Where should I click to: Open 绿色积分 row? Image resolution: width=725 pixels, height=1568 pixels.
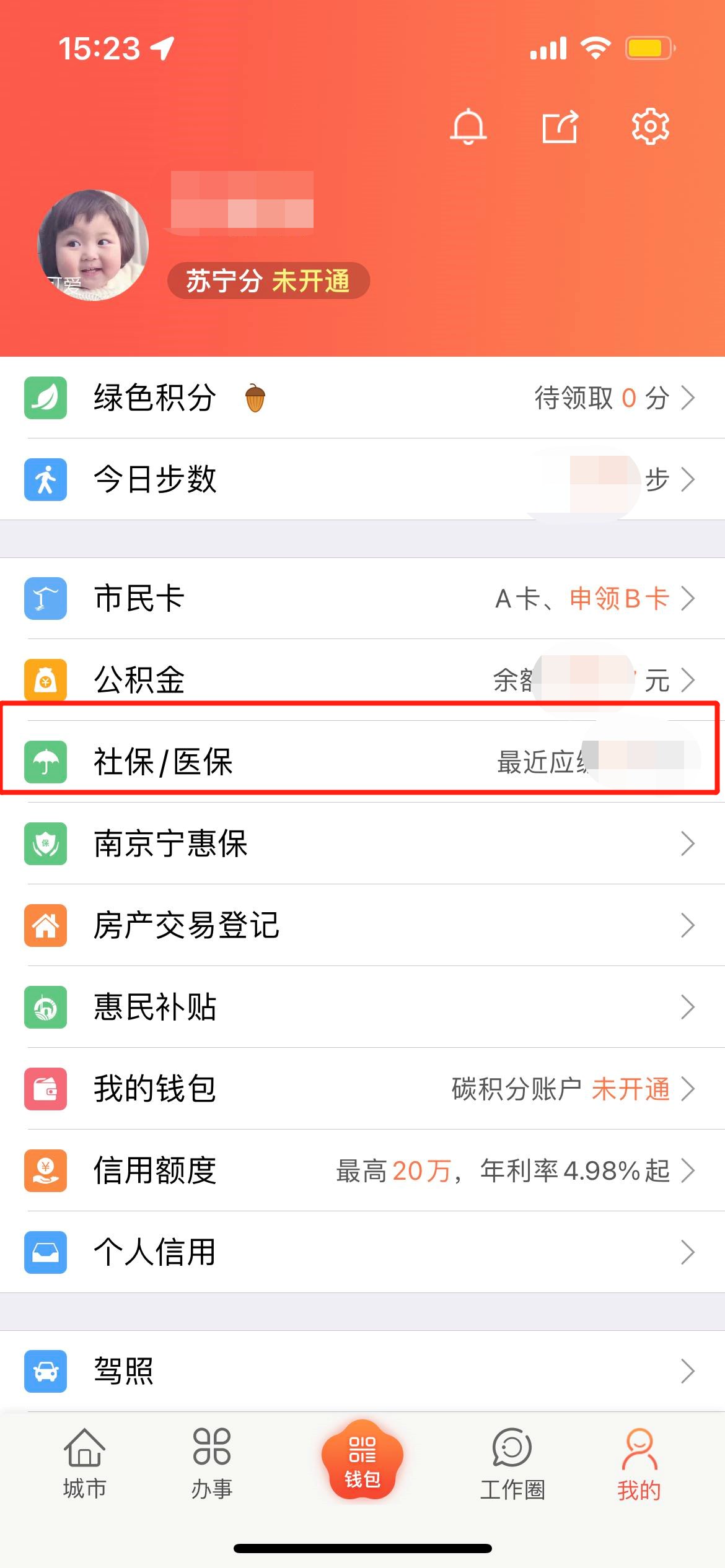click(x=362, y=398)
